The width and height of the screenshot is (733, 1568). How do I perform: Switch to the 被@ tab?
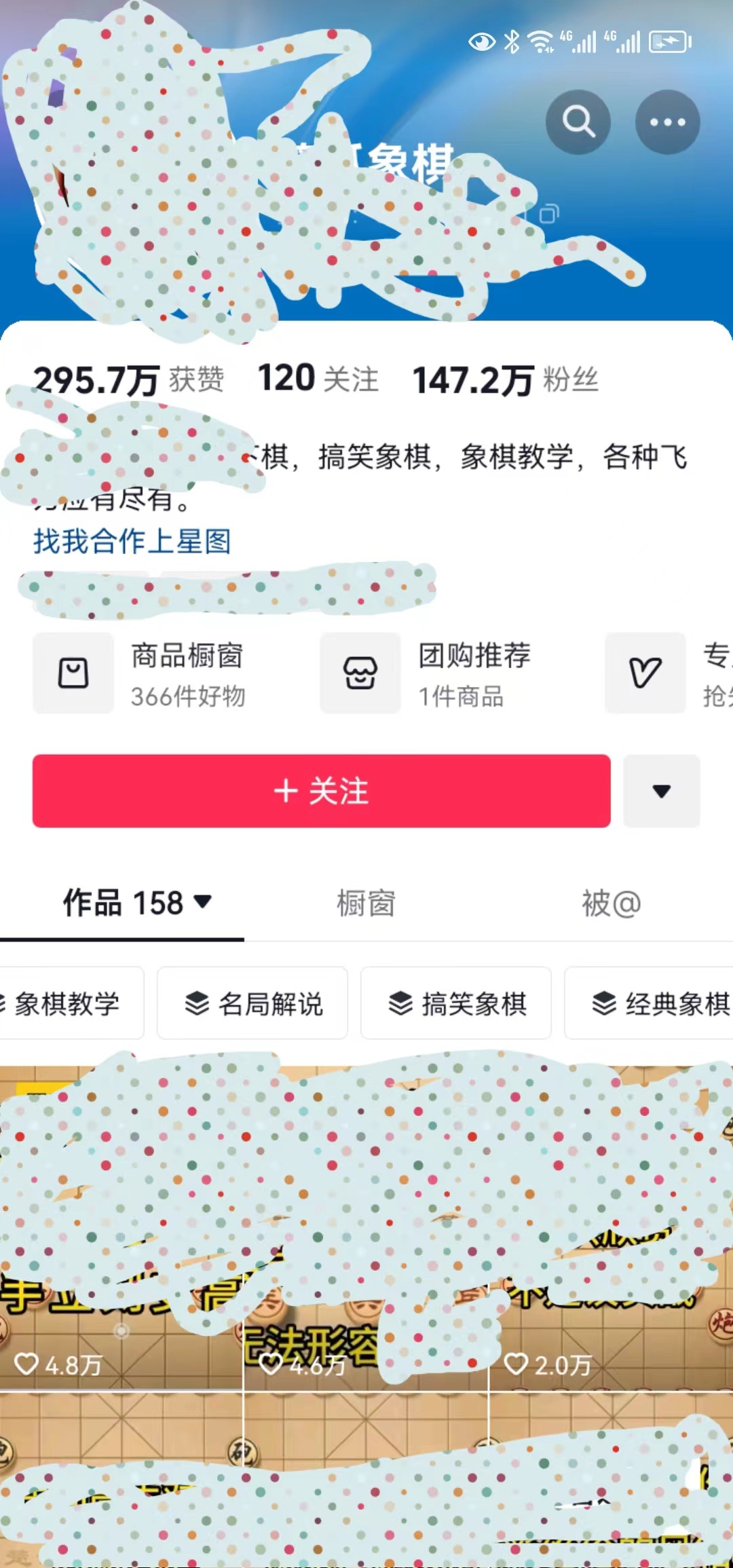(x=611, y=903)
